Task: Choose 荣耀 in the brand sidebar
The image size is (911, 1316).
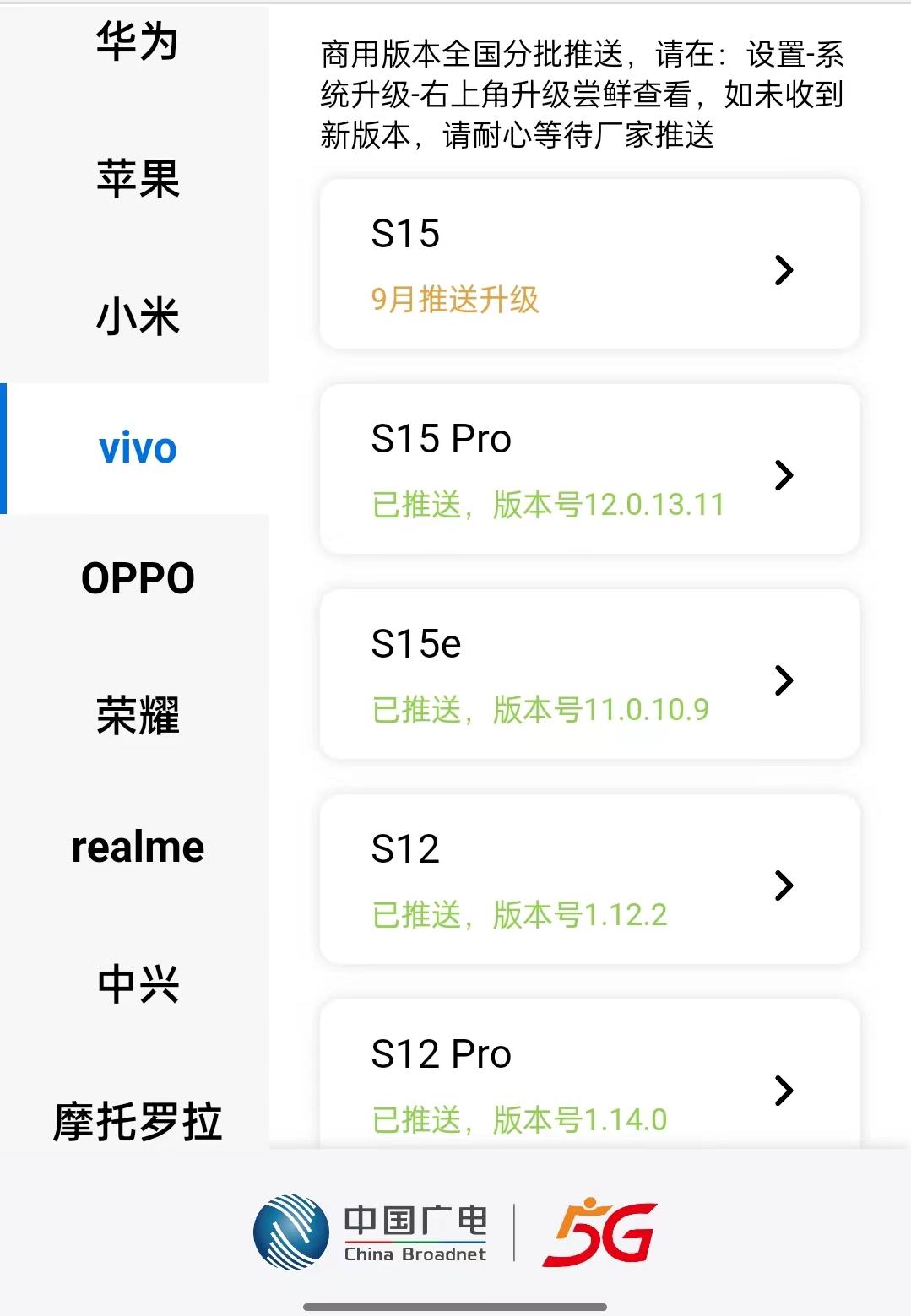Action: pyautogui.click(x=136, y=713)
